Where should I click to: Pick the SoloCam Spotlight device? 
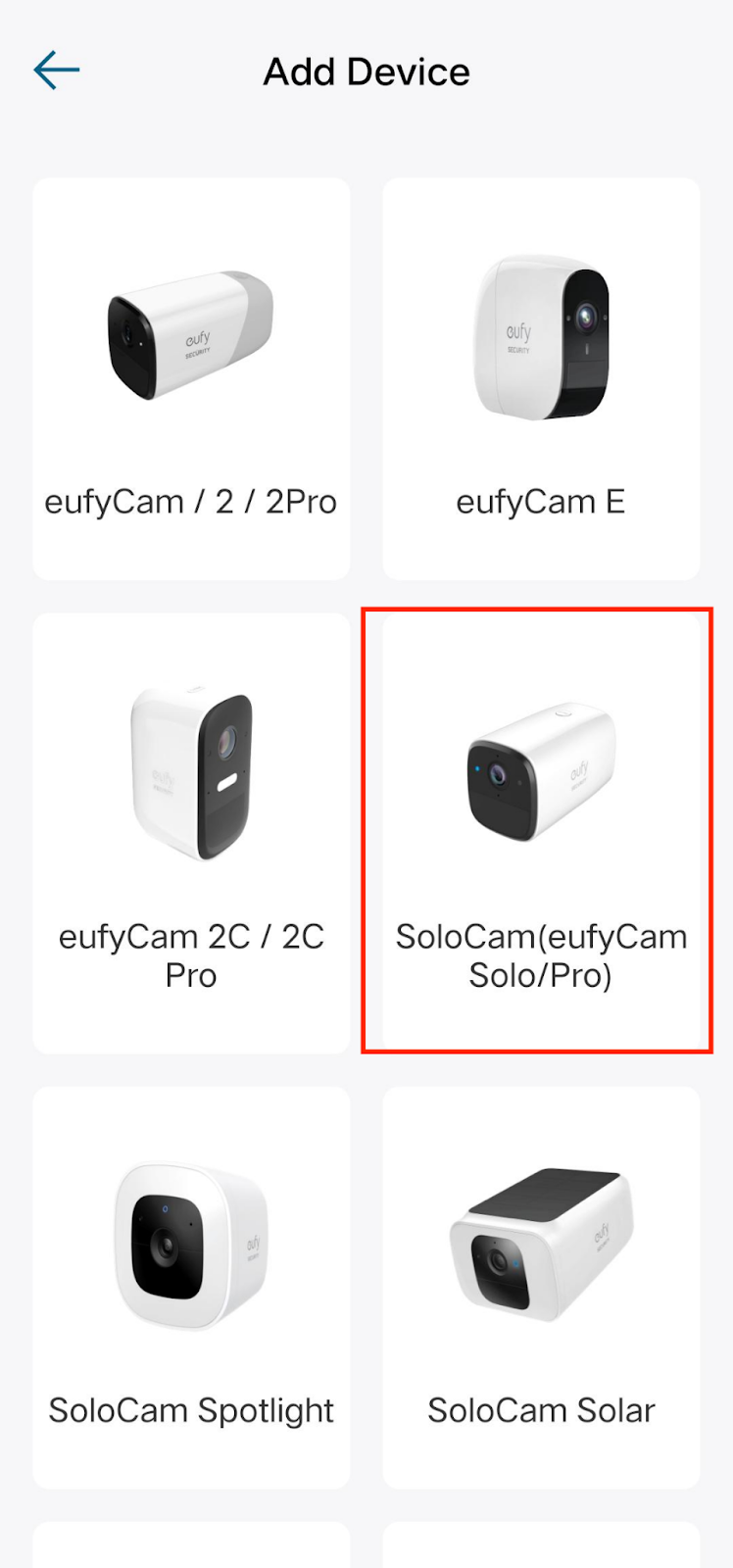pyautogui.click(x=191, y=1288)
